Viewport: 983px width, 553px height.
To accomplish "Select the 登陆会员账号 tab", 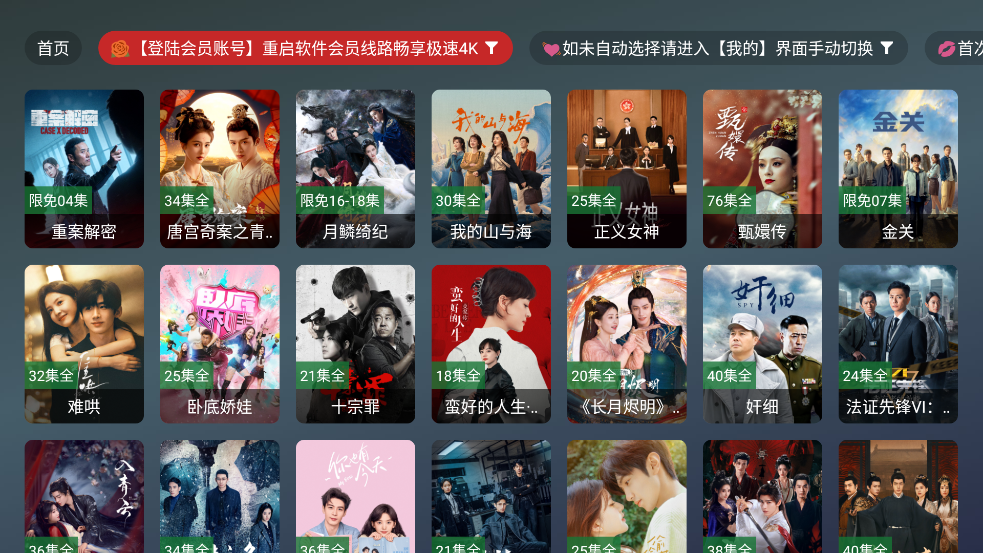I will (x=305, y=48).
